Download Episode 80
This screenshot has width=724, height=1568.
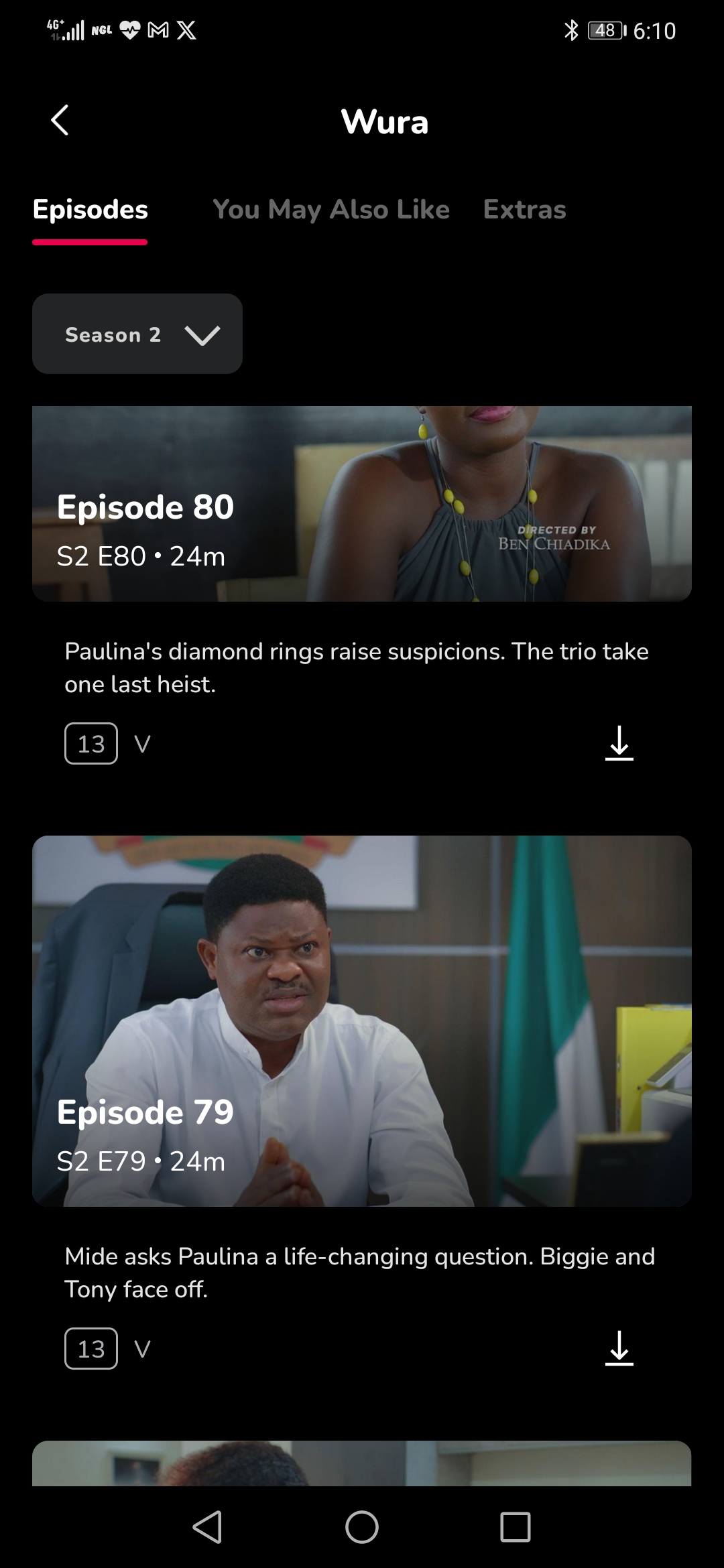point(619,743)
